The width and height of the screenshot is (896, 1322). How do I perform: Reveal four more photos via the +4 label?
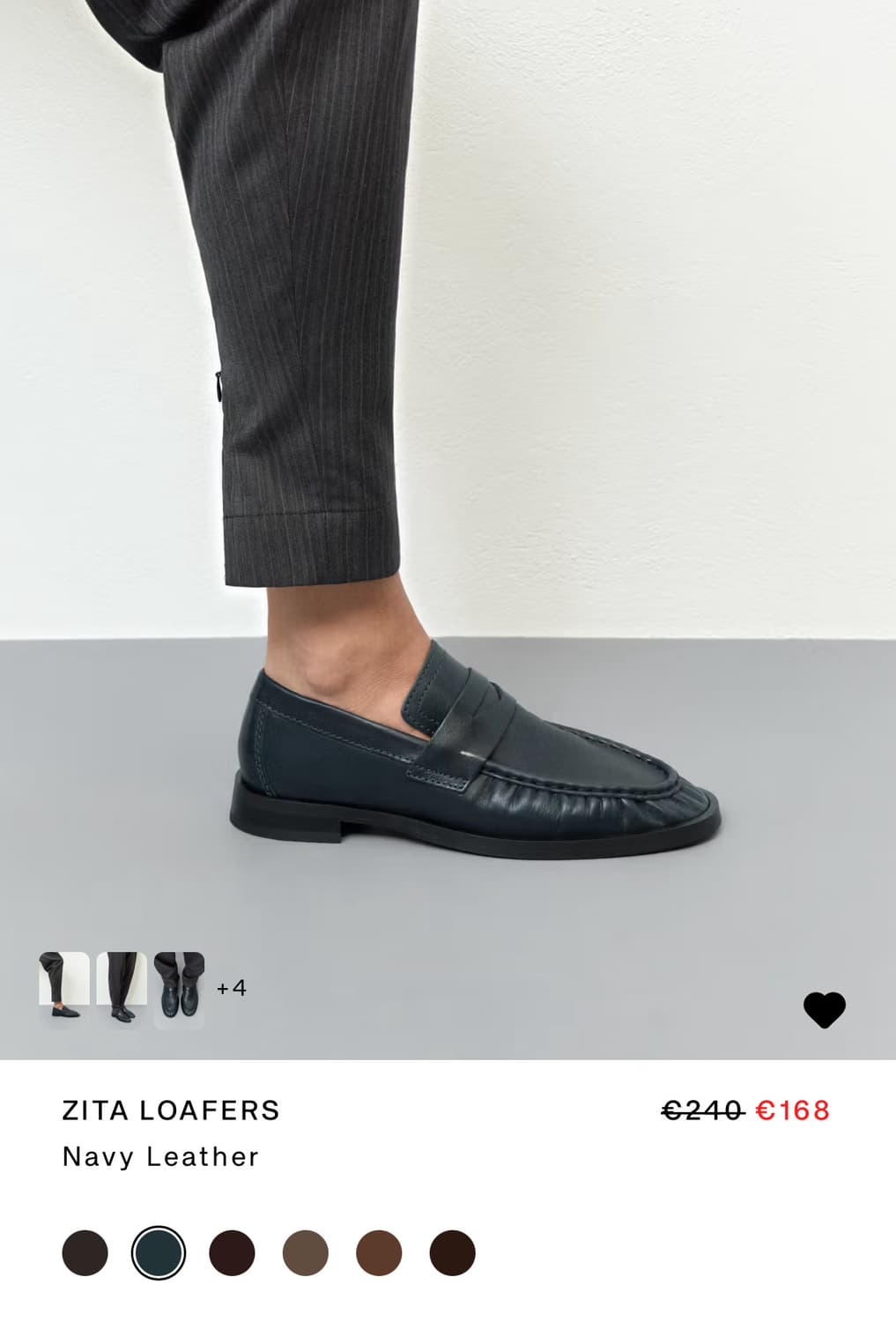click(232, 987)
